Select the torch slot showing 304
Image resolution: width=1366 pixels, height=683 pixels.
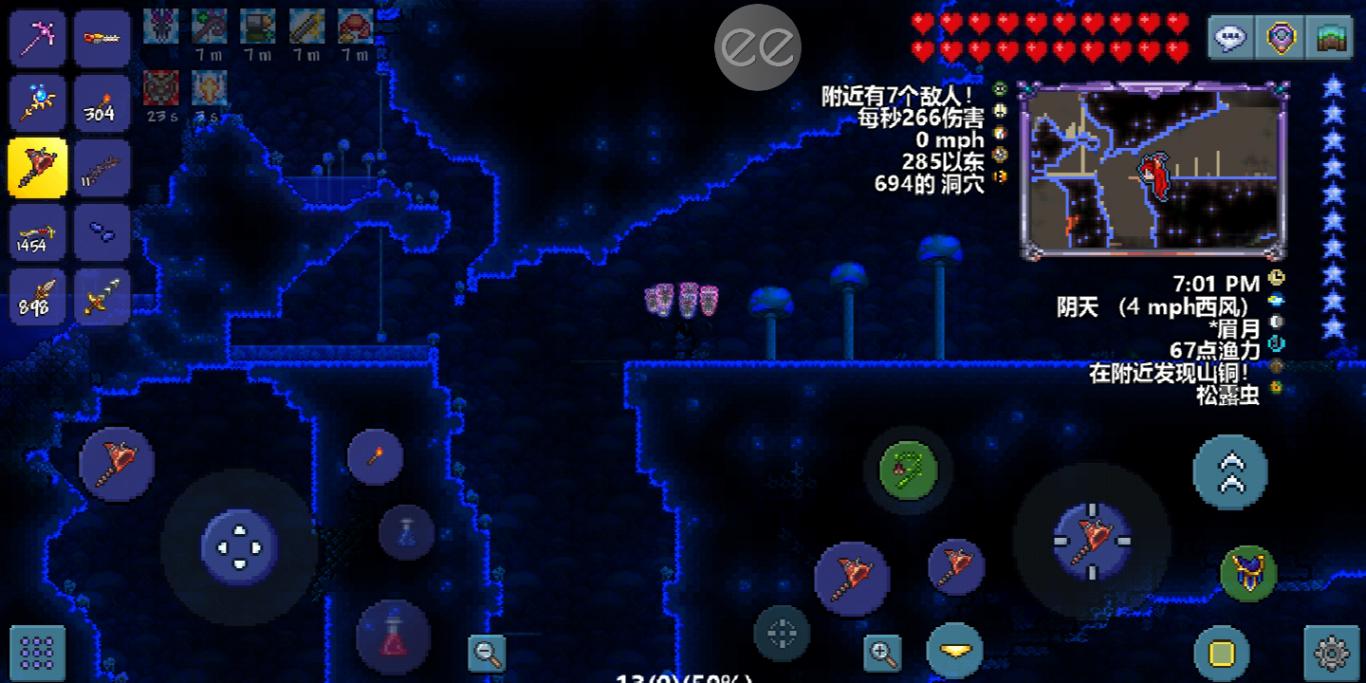point(101,103)
